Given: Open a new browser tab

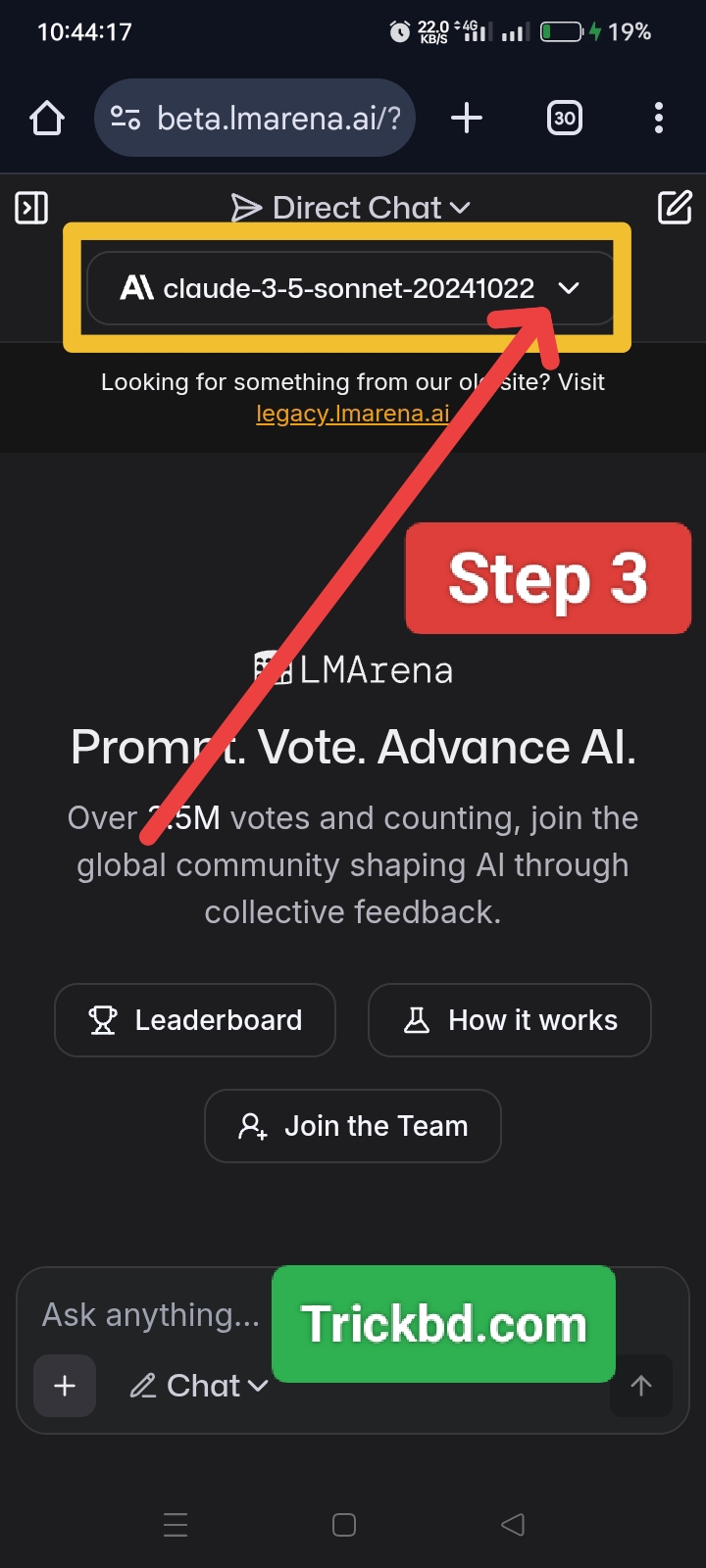Looking at the screenshot, I should [467, 119].
